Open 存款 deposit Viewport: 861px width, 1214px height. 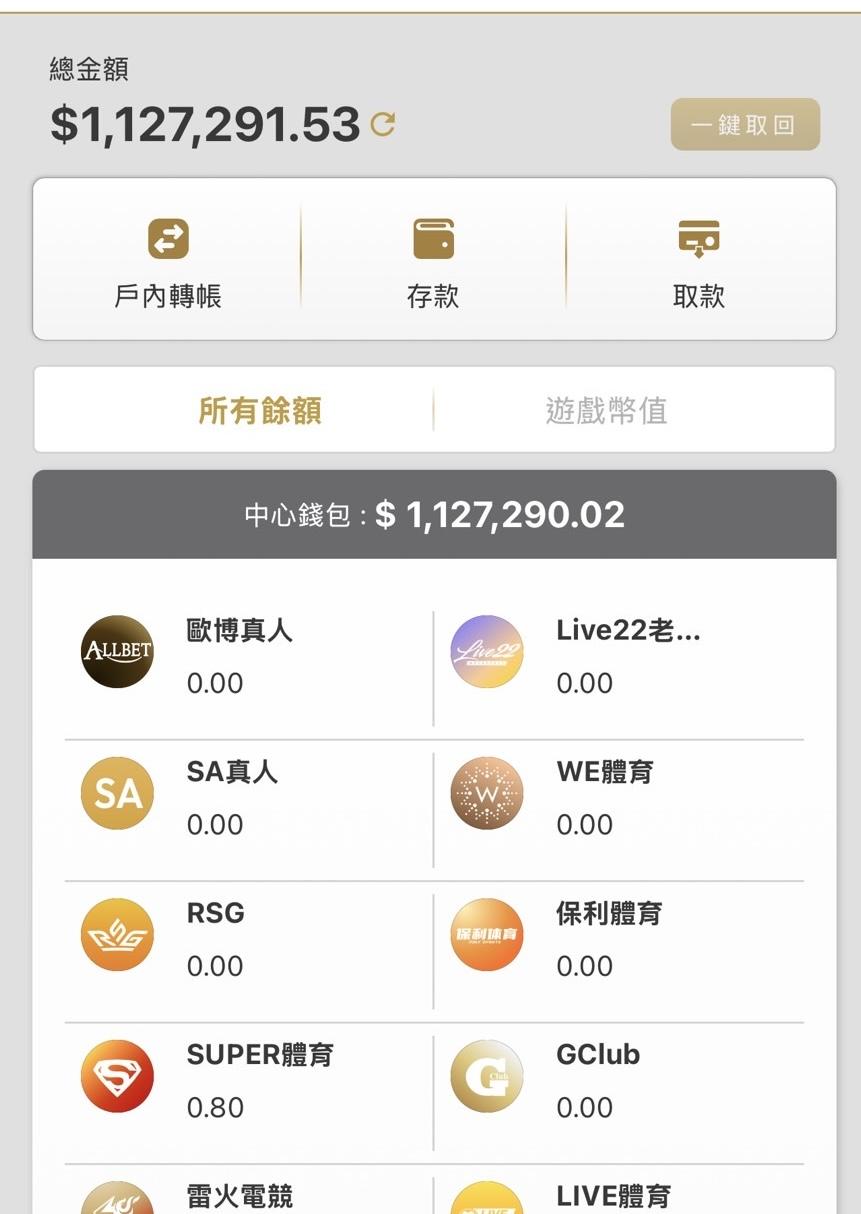point(433,261)
